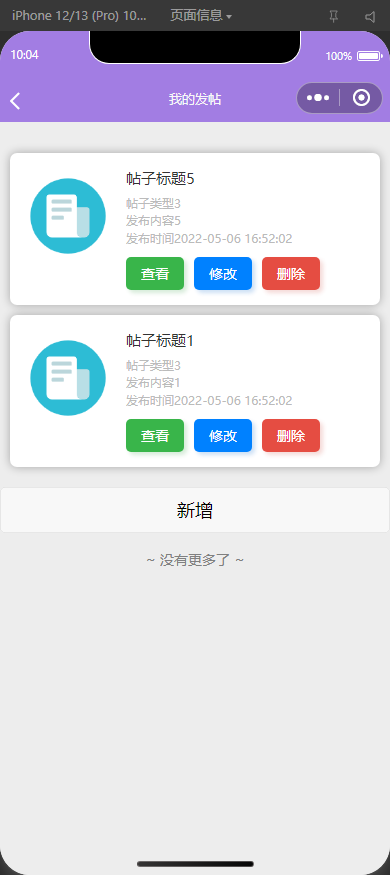This screenshot has width=390, height=875.
Task: Tap 修改 for post 帖子标题5
Action: pyautogui.click(x=223, y=273)
